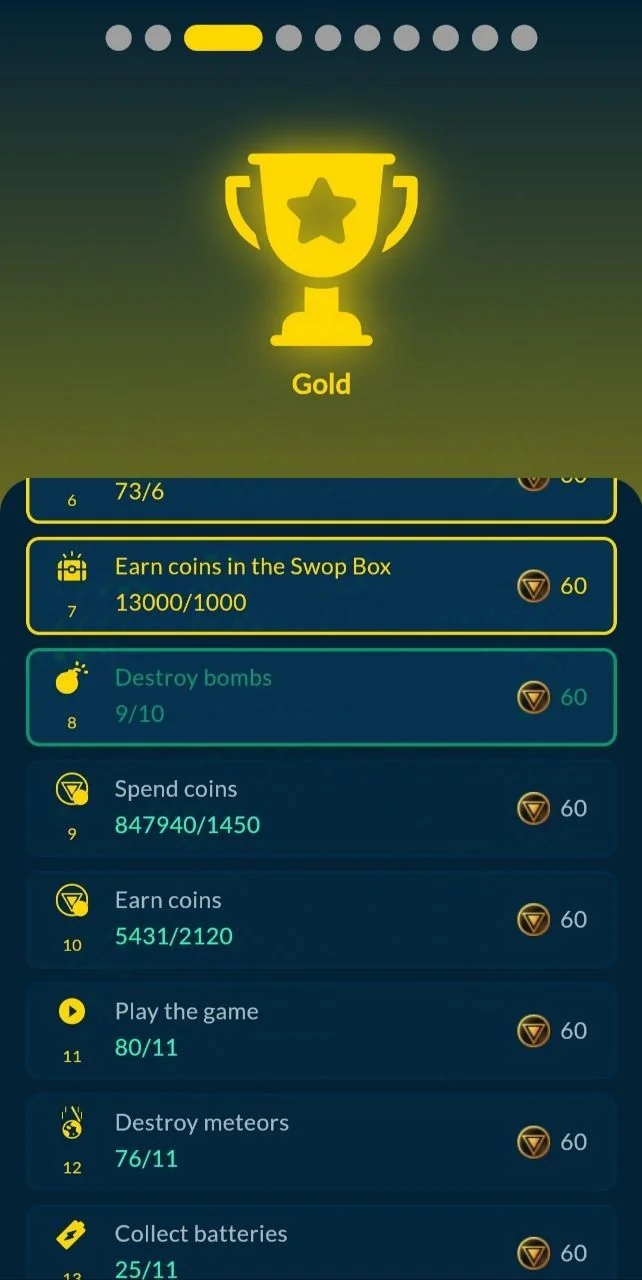
Task: Open the Destroy bombs mission
Action: [321, 697]
